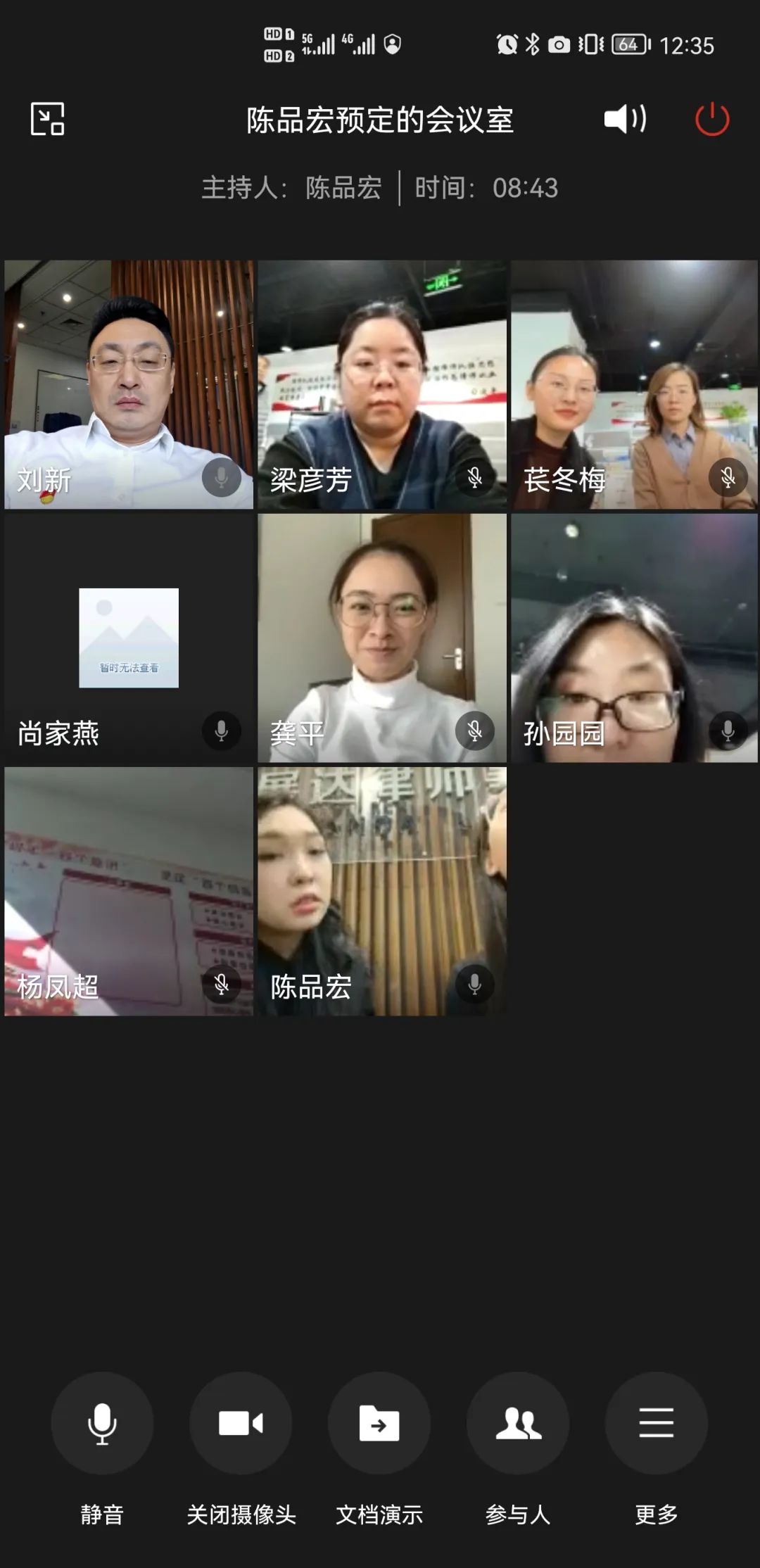Select 刘新's video tile
This screenshot has height=1568, width=760.
(x=129, y=384)
